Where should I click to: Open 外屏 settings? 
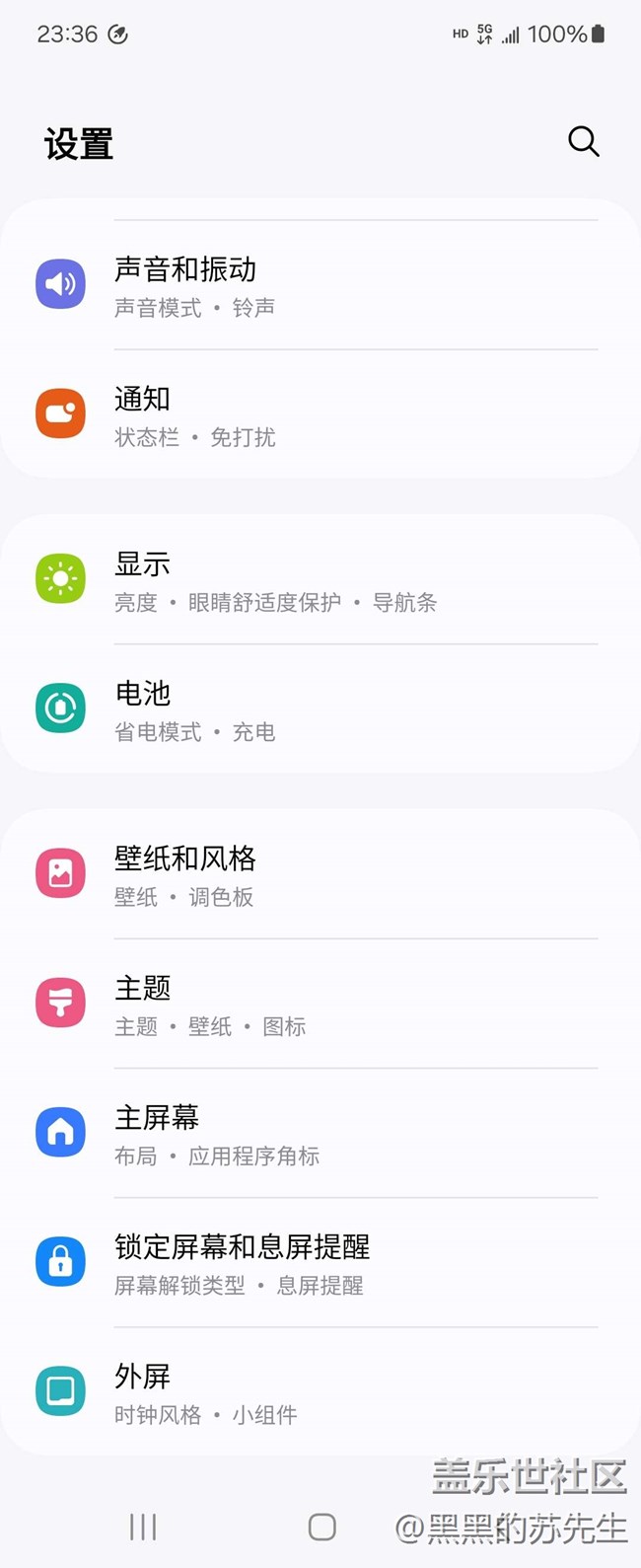click(320, 1391)
